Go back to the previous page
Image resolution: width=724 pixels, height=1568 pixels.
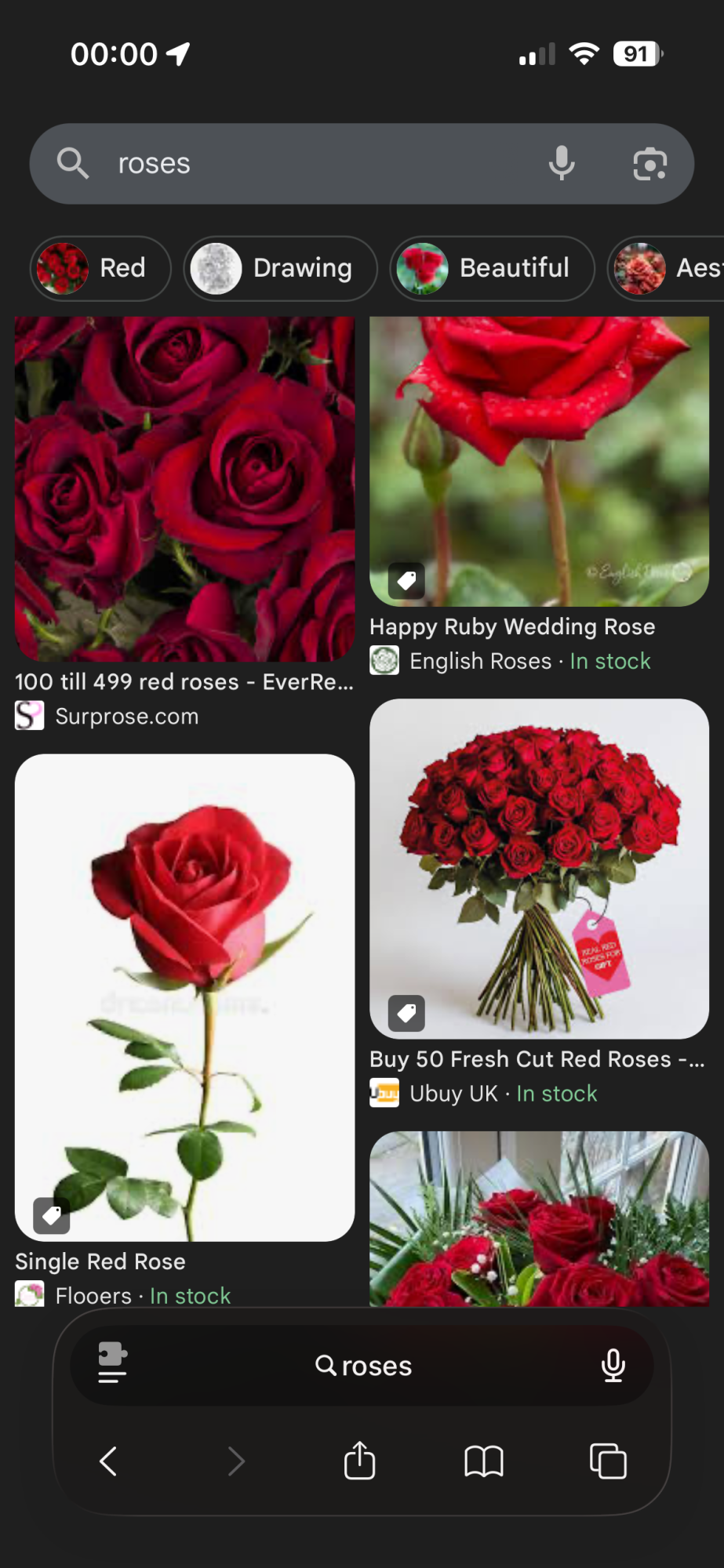(x=108, y=1461)
